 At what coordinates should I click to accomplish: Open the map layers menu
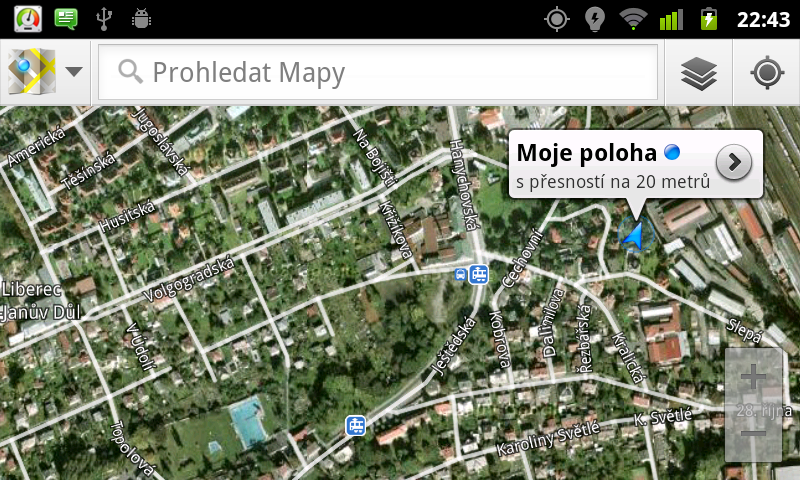click(699, 73)
